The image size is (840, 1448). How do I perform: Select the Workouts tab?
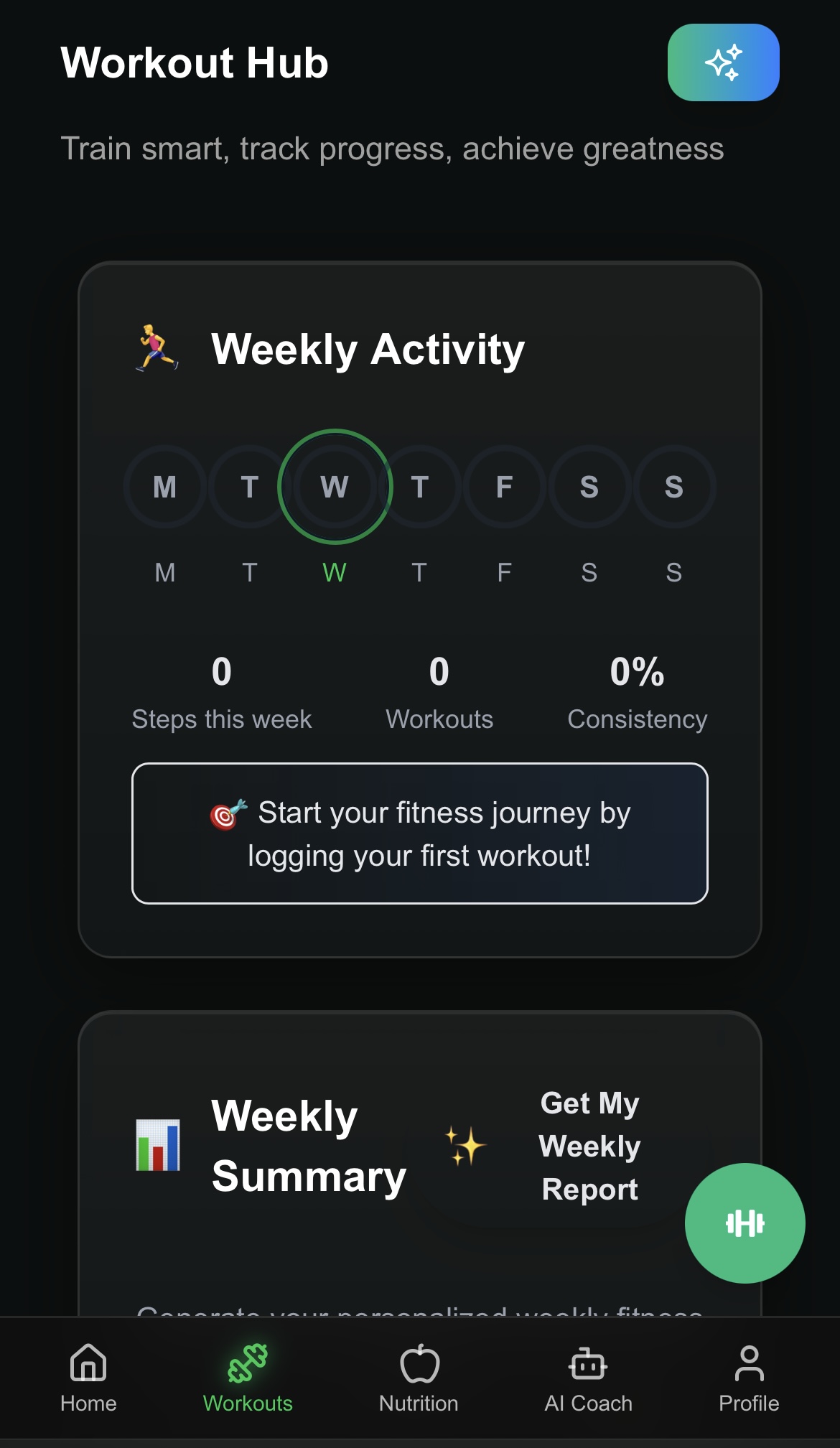pos(248,1378)
